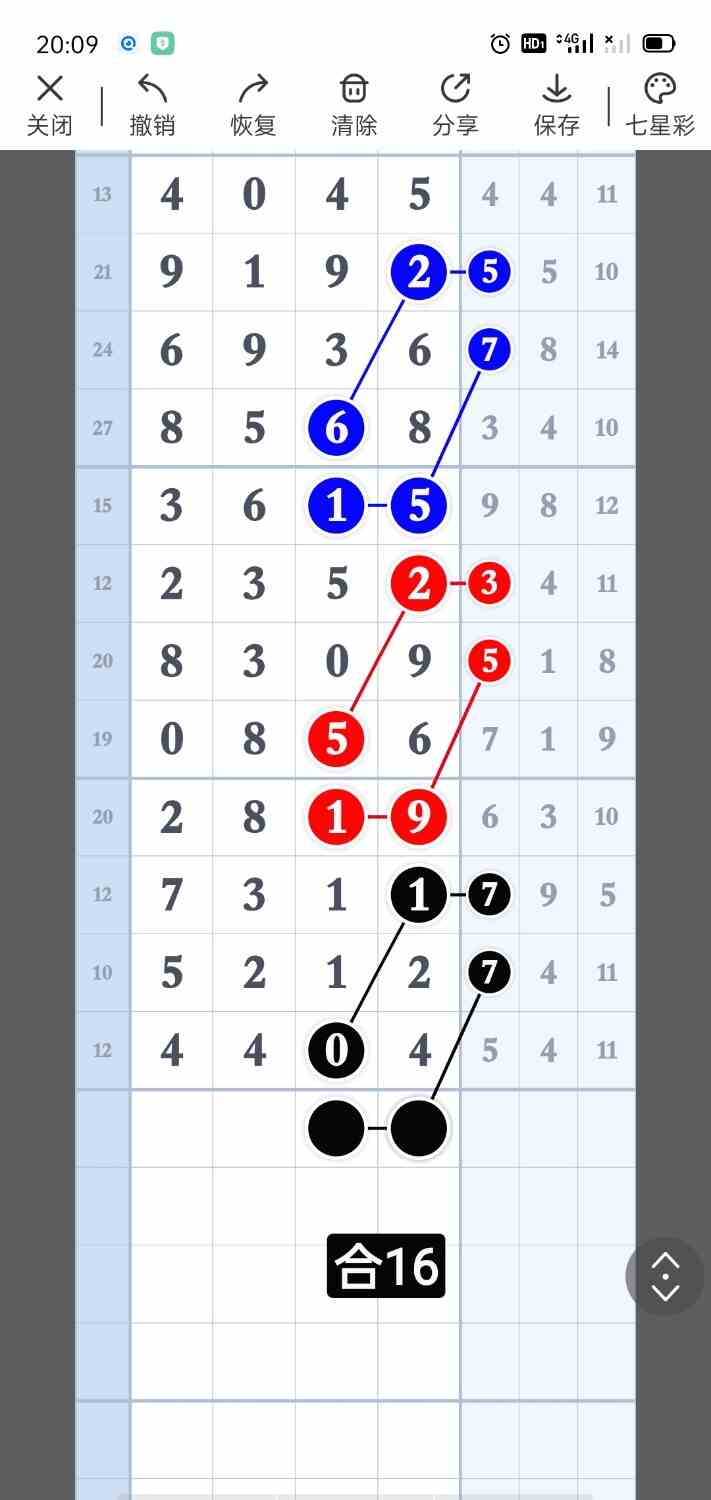Redo the reverted action
711x1500 pixels.
253,105
